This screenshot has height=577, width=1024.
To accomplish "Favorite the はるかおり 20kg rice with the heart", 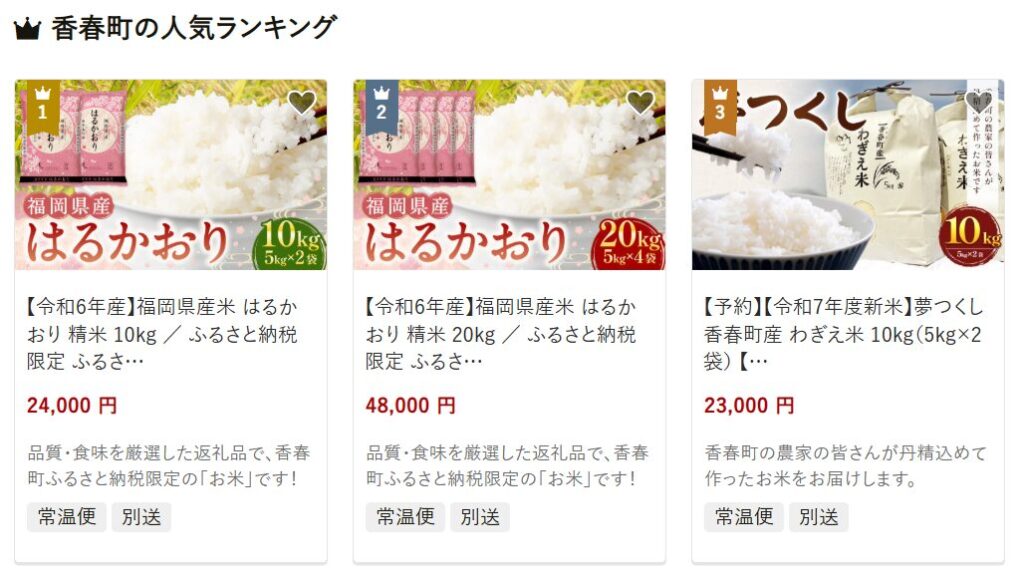I will point(640,102).
